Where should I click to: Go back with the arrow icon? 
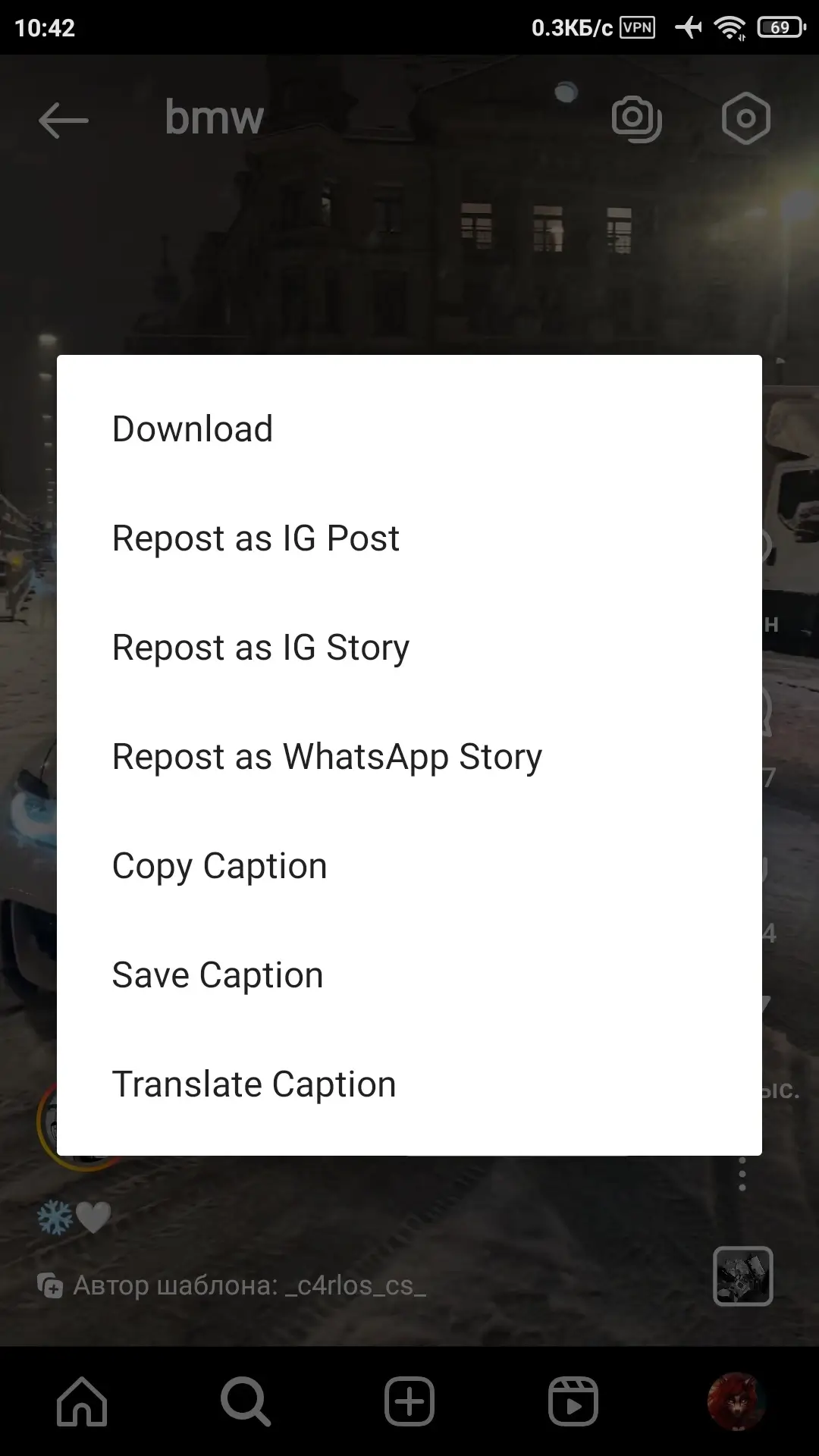(63, 120)
